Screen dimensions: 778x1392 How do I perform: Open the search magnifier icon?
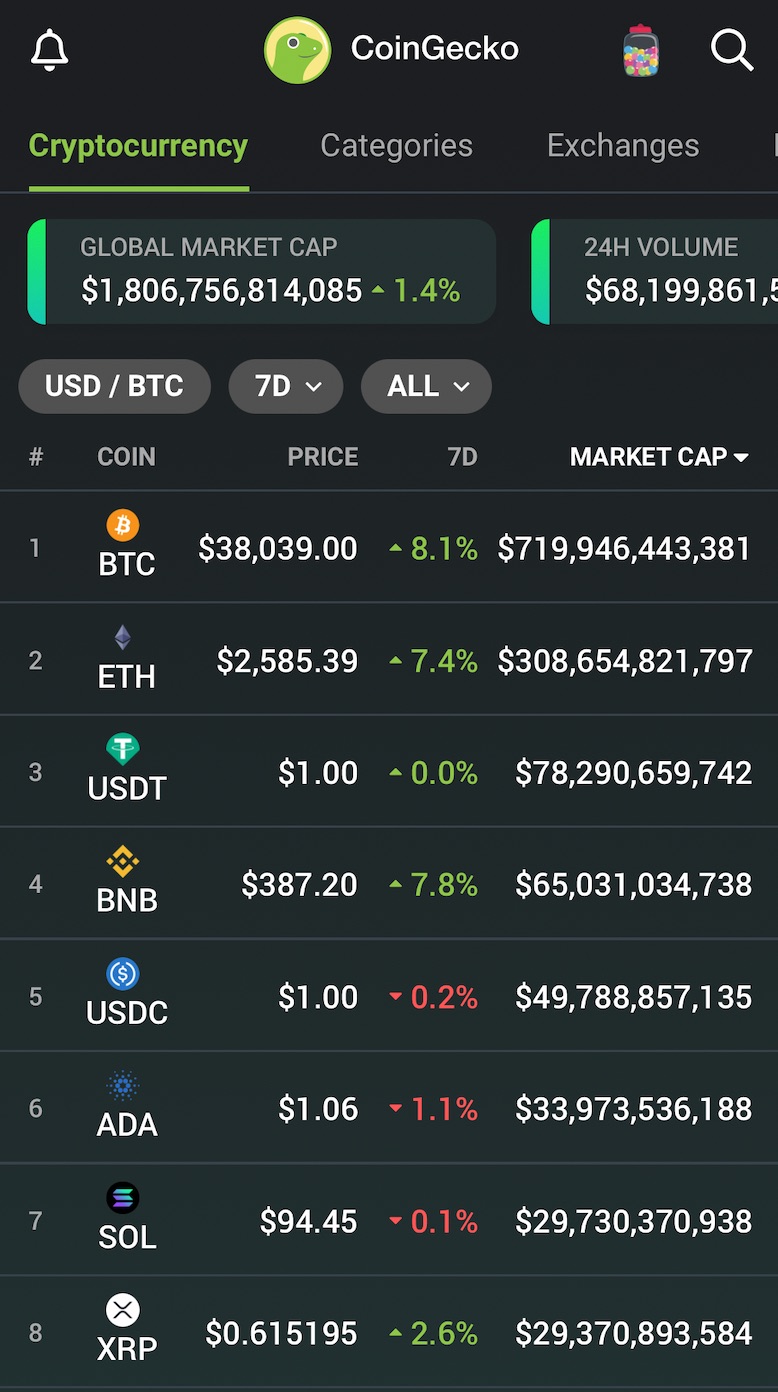(732, 49)
